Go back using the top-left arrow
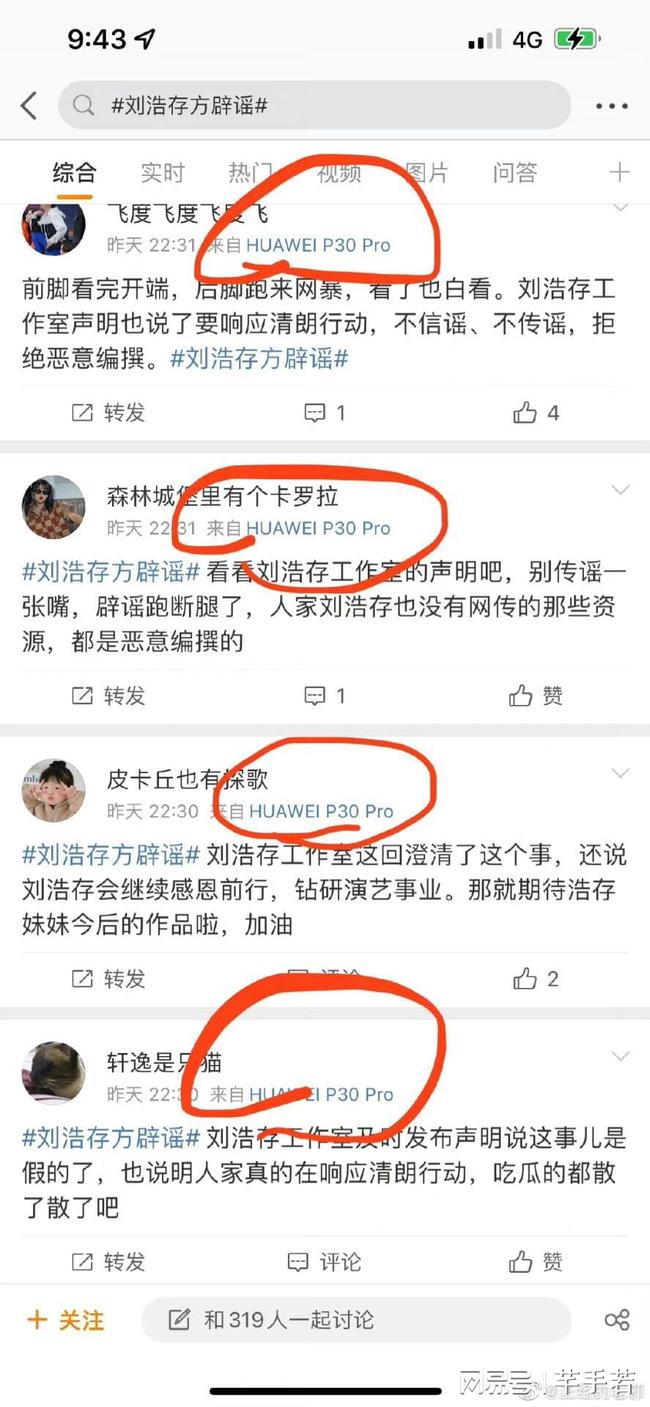 (29, 106)
